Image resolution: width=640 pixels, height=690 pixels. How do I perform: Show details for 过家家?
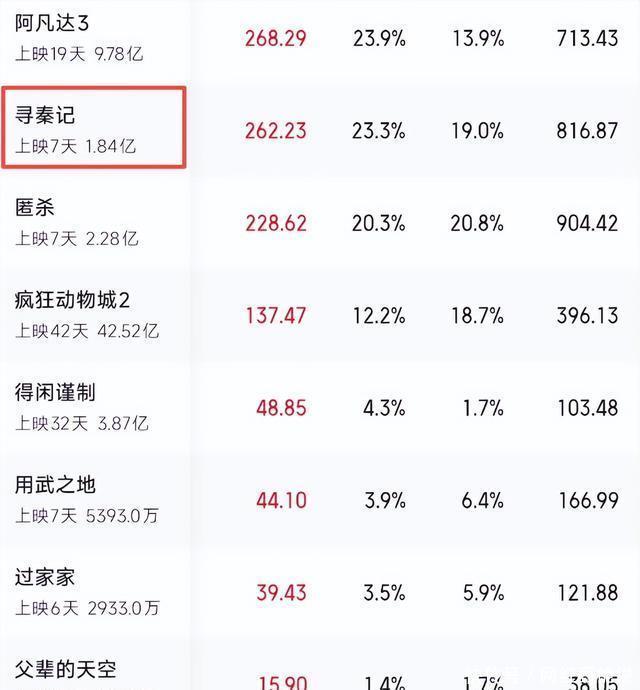coord(320,591)
